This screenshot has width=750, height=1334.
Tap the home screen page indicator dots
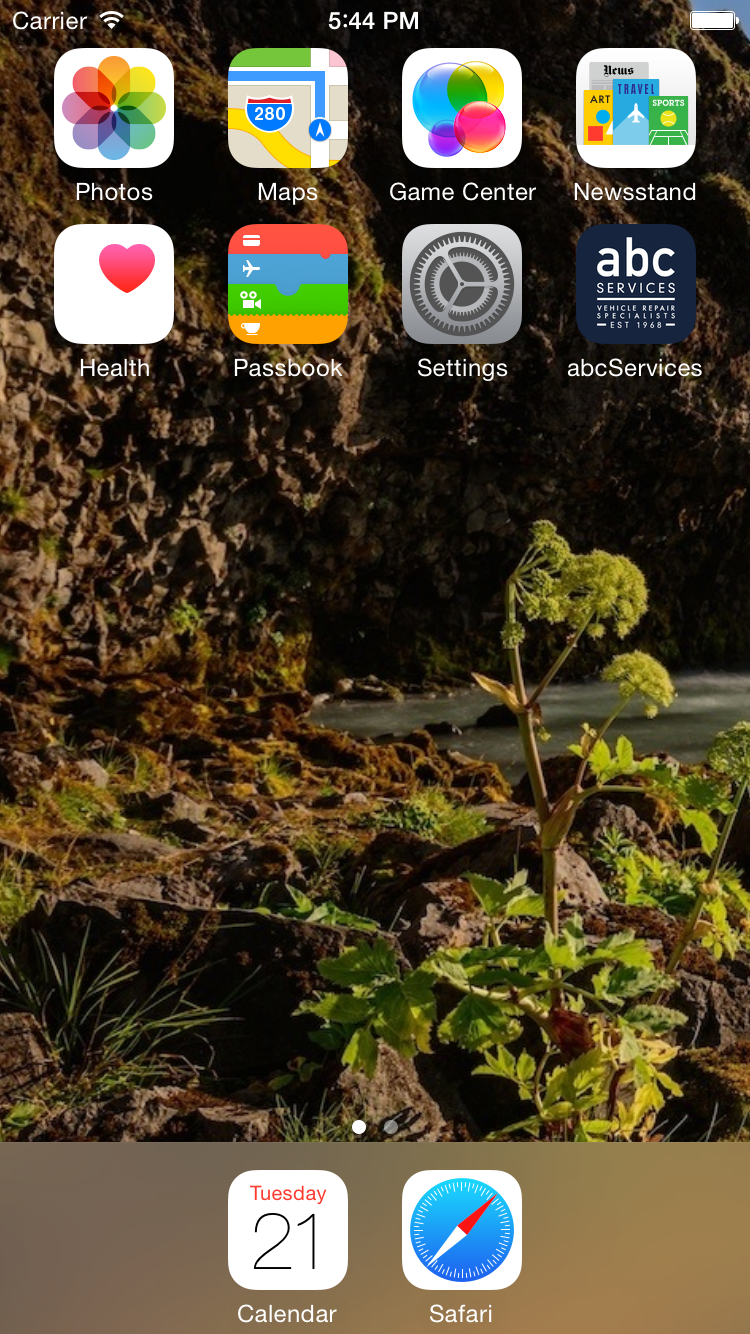tap(375, 1127)
